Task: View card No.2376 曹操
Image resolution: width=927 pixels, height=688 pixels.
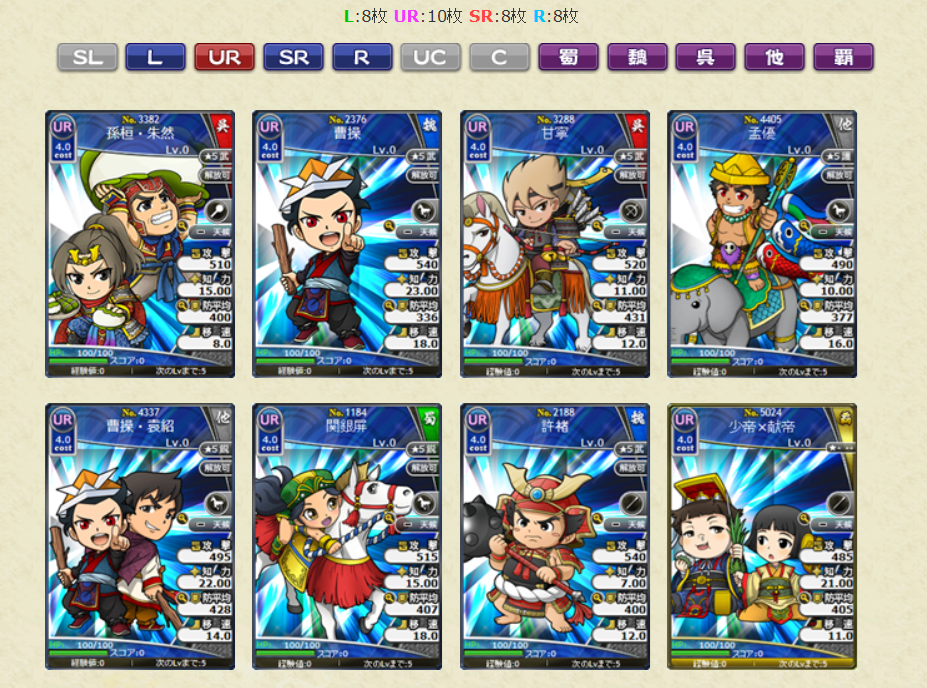Action: 347,244
